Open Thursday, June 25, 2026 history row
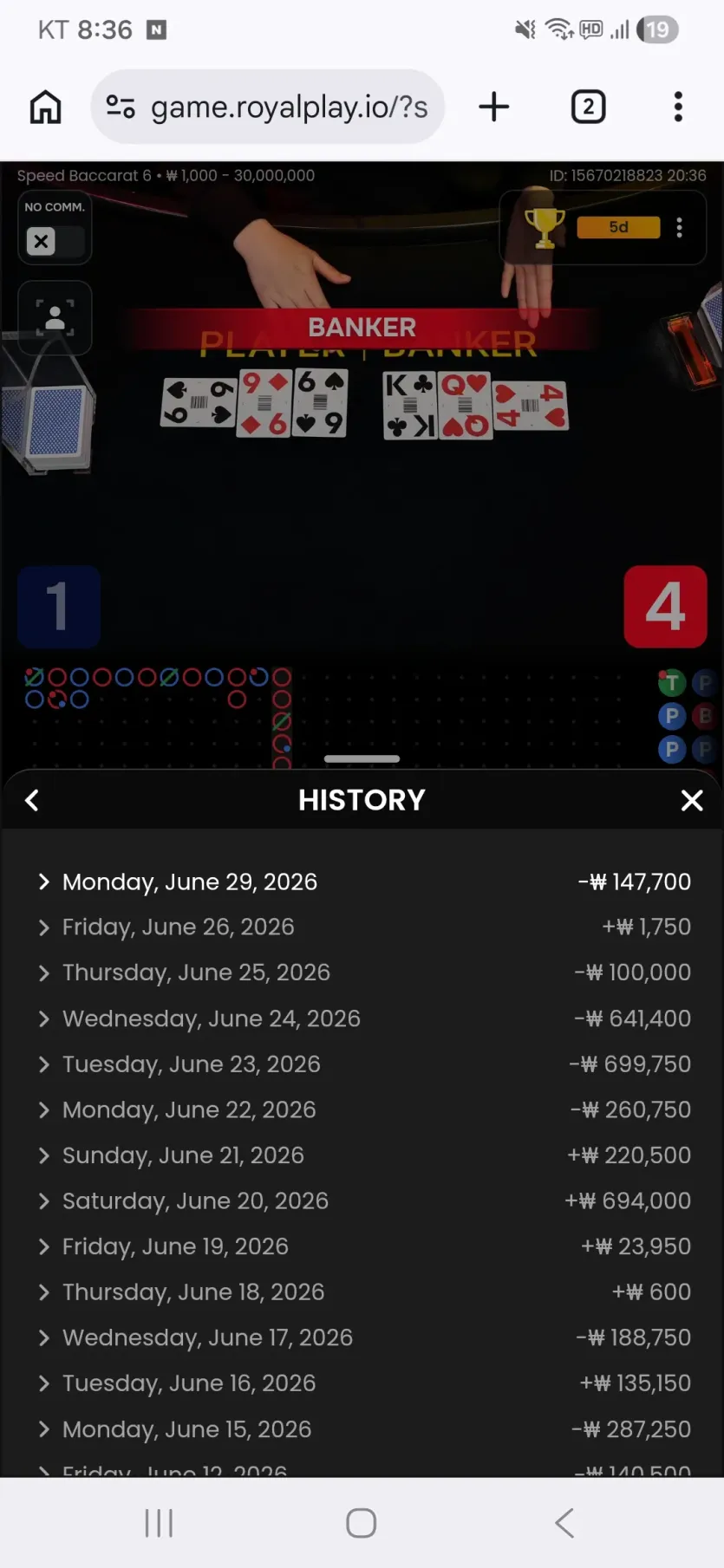This screenshot has width=724, height=1568. pyautogui.click(x=362, y=973)
